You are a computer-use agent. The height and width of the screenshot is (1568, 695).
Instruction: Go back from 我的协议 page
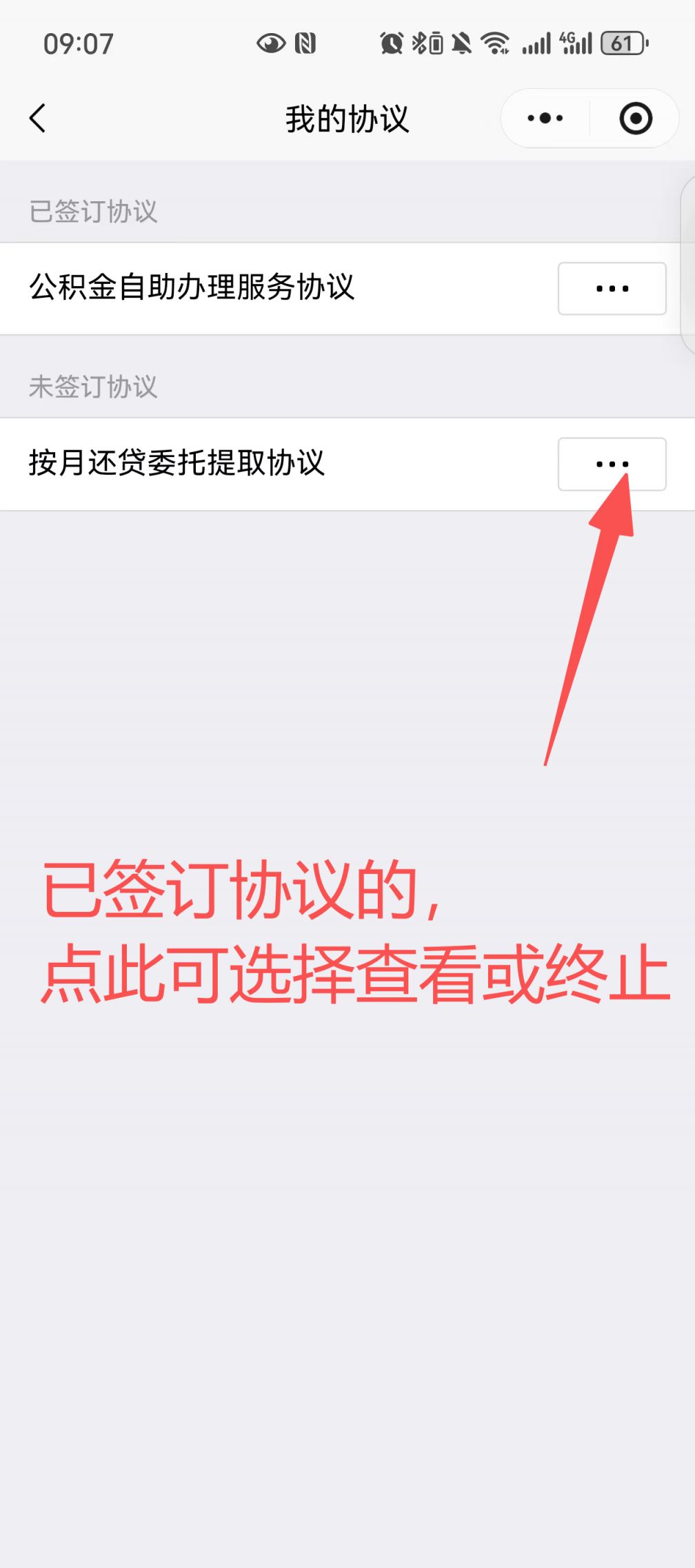point(38,118)
